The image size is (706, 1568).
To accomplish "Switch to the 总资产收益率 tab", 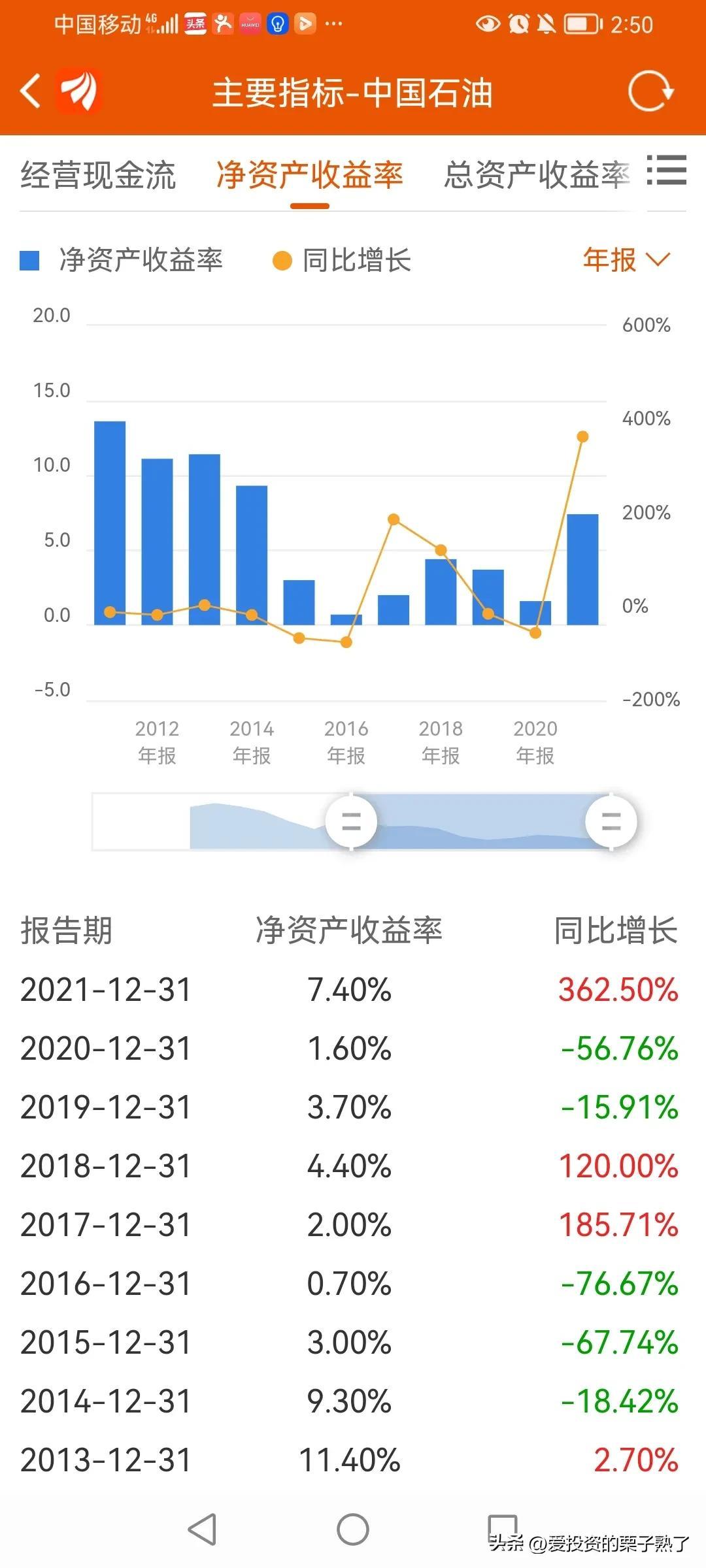I will click(536, 175).
